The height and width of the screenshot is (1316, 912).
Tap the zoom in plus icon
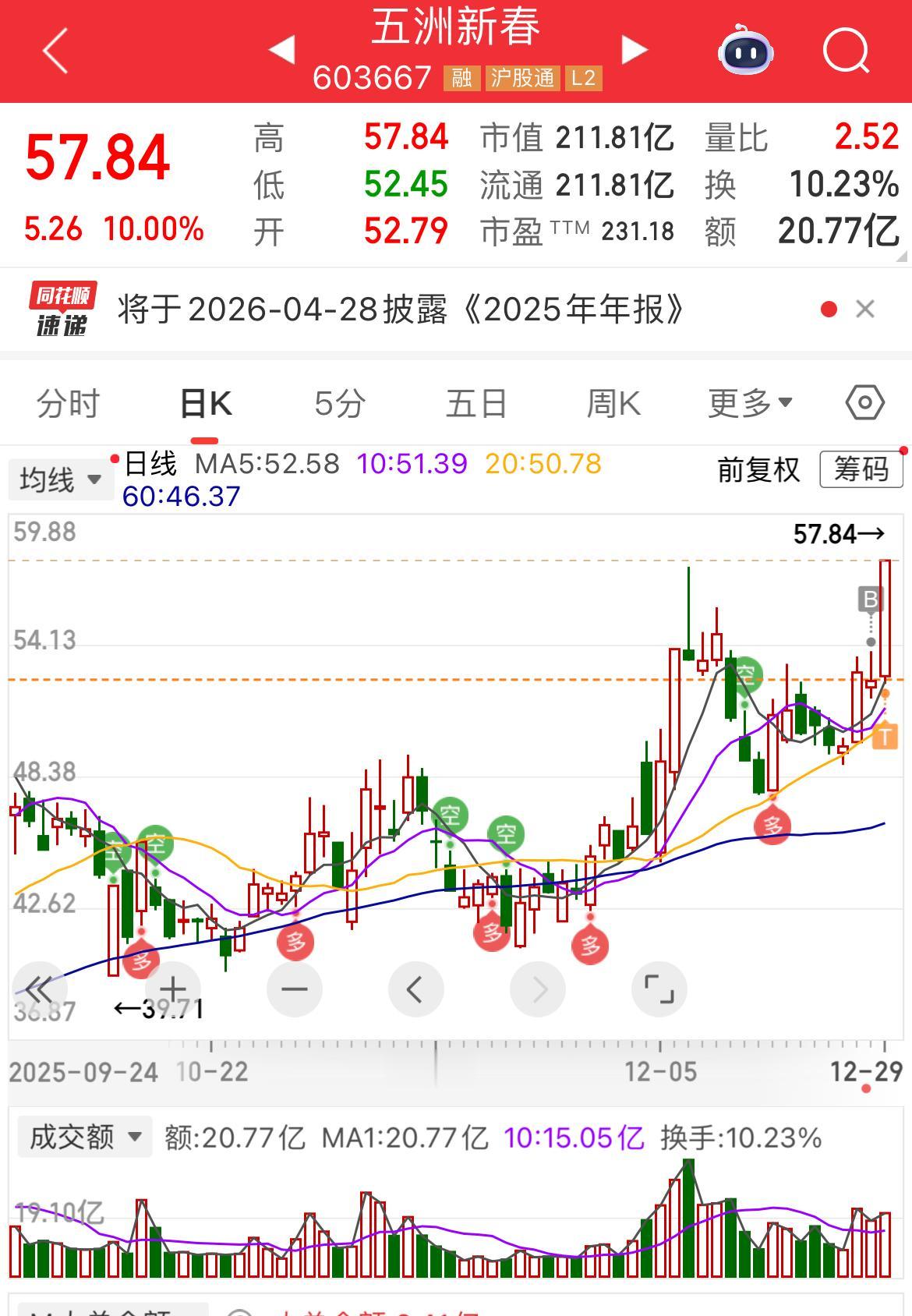click(172, 989)
